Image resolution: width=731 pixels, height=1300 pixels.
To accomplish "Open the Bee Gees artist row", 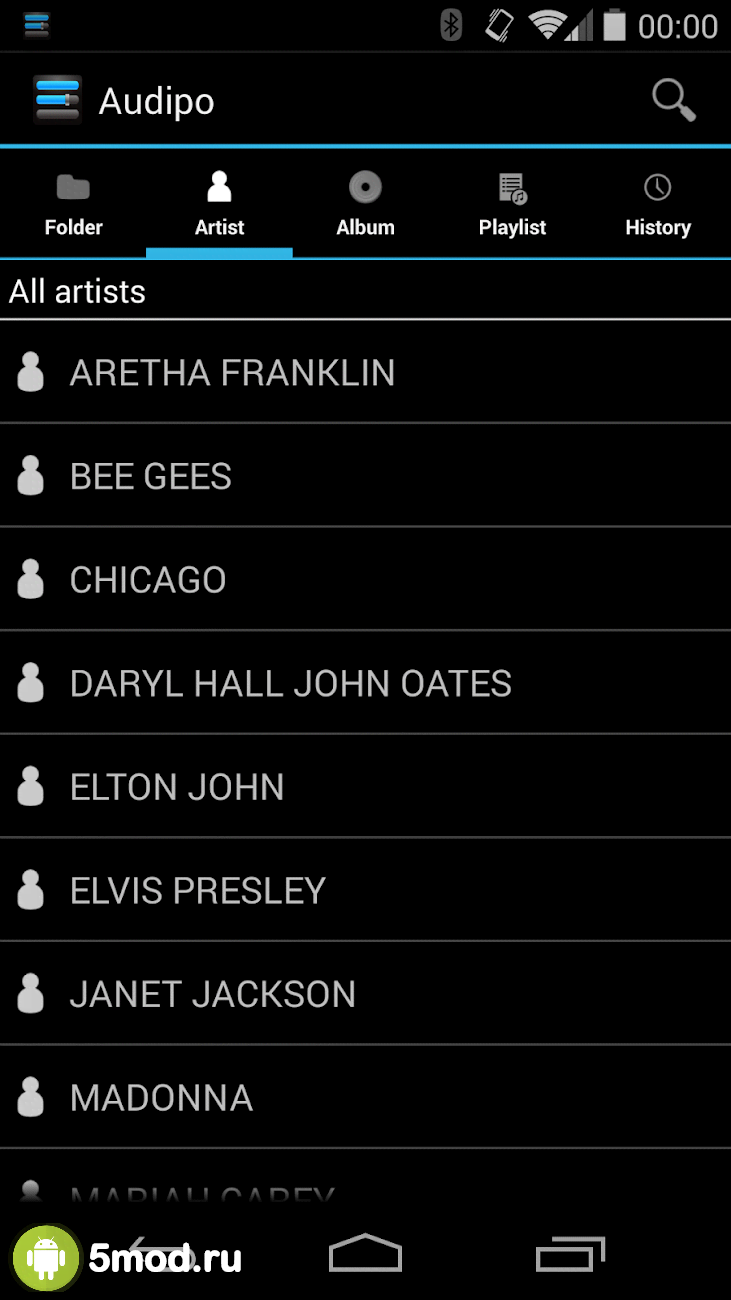I will 365,476.
